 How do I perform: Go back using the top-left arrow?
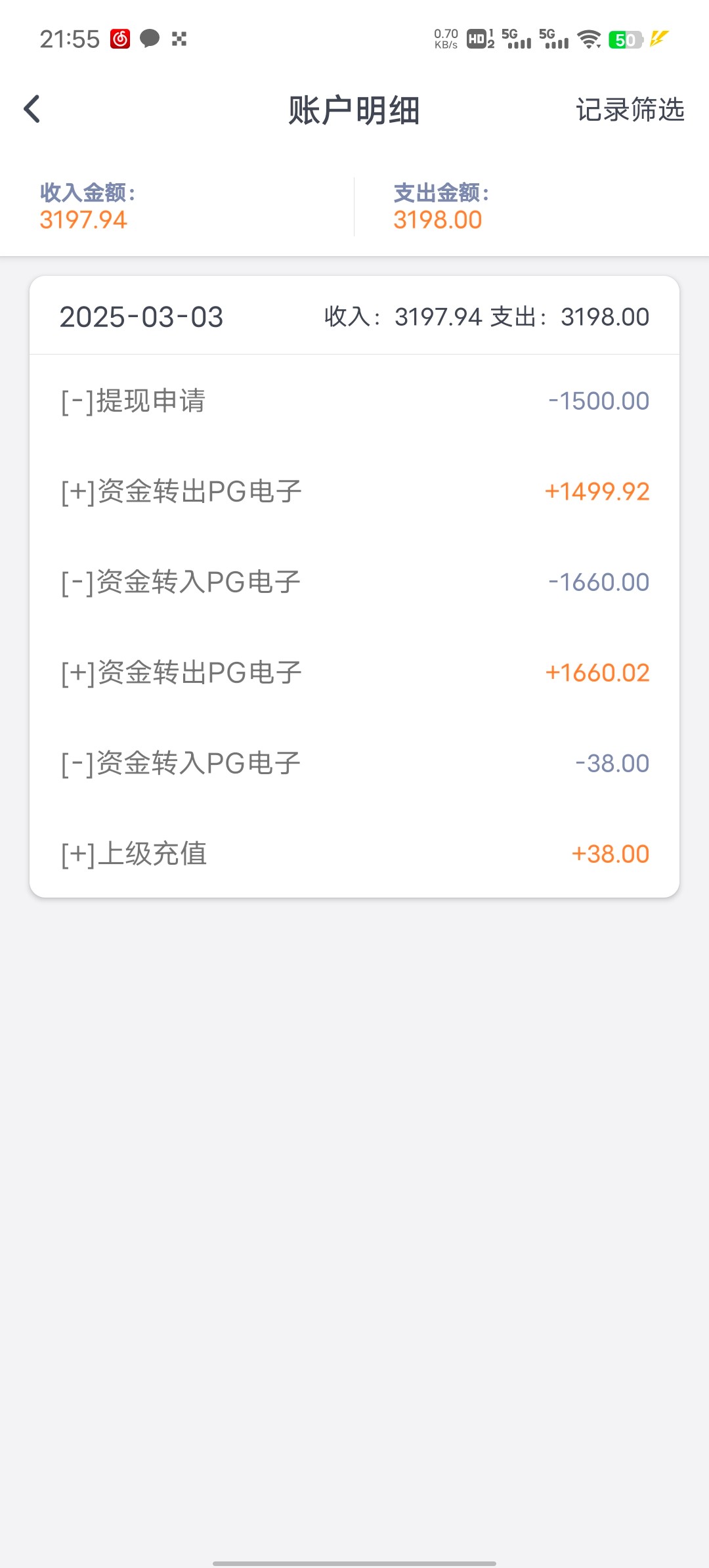32,109
